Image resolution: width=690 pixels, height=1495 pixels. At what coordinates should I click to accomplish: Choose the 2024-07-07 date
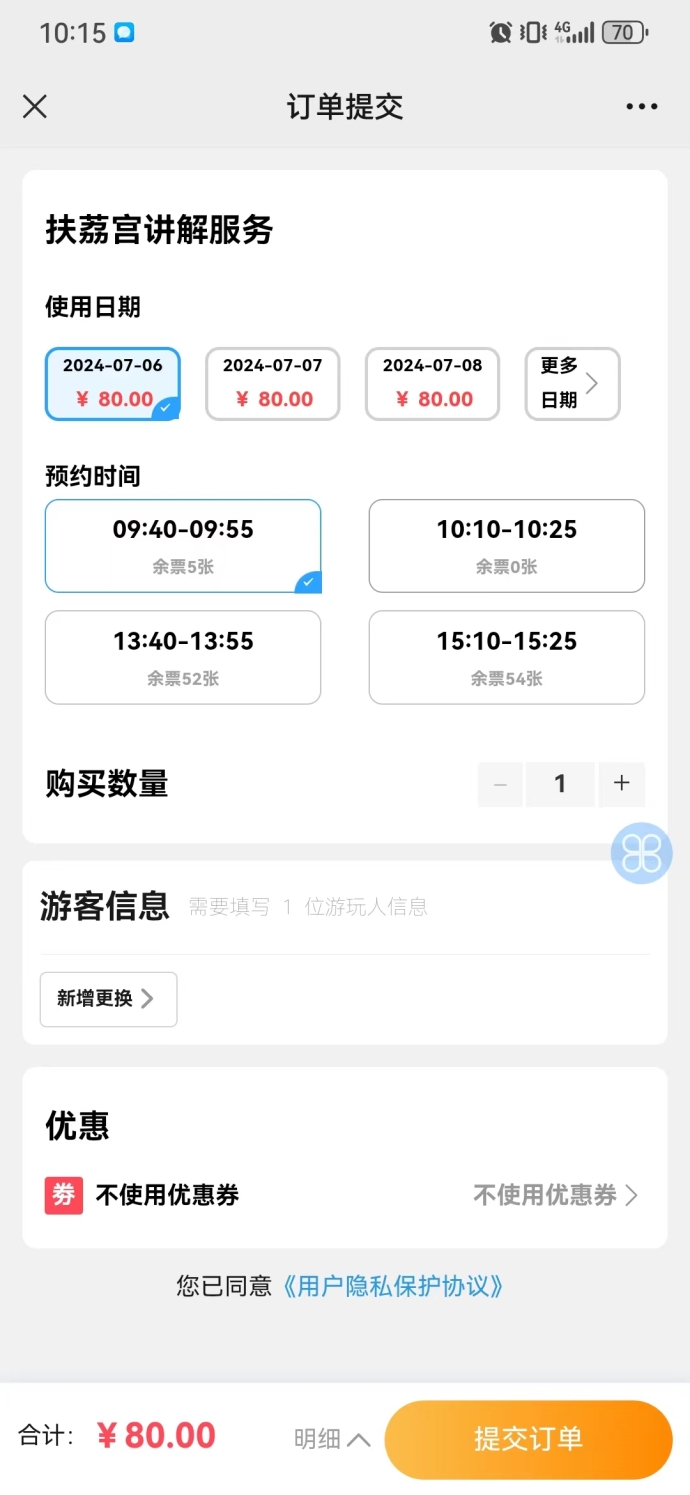tap(273, 384)
